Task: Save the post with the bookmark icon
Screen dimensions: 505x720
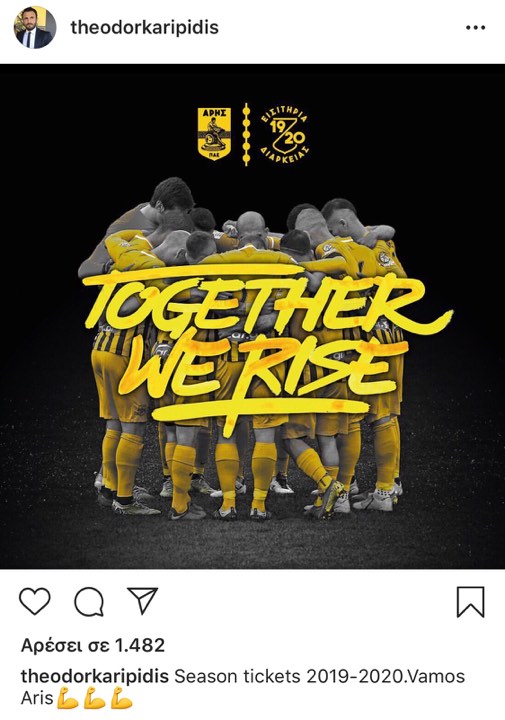Action: pos(471,602)
